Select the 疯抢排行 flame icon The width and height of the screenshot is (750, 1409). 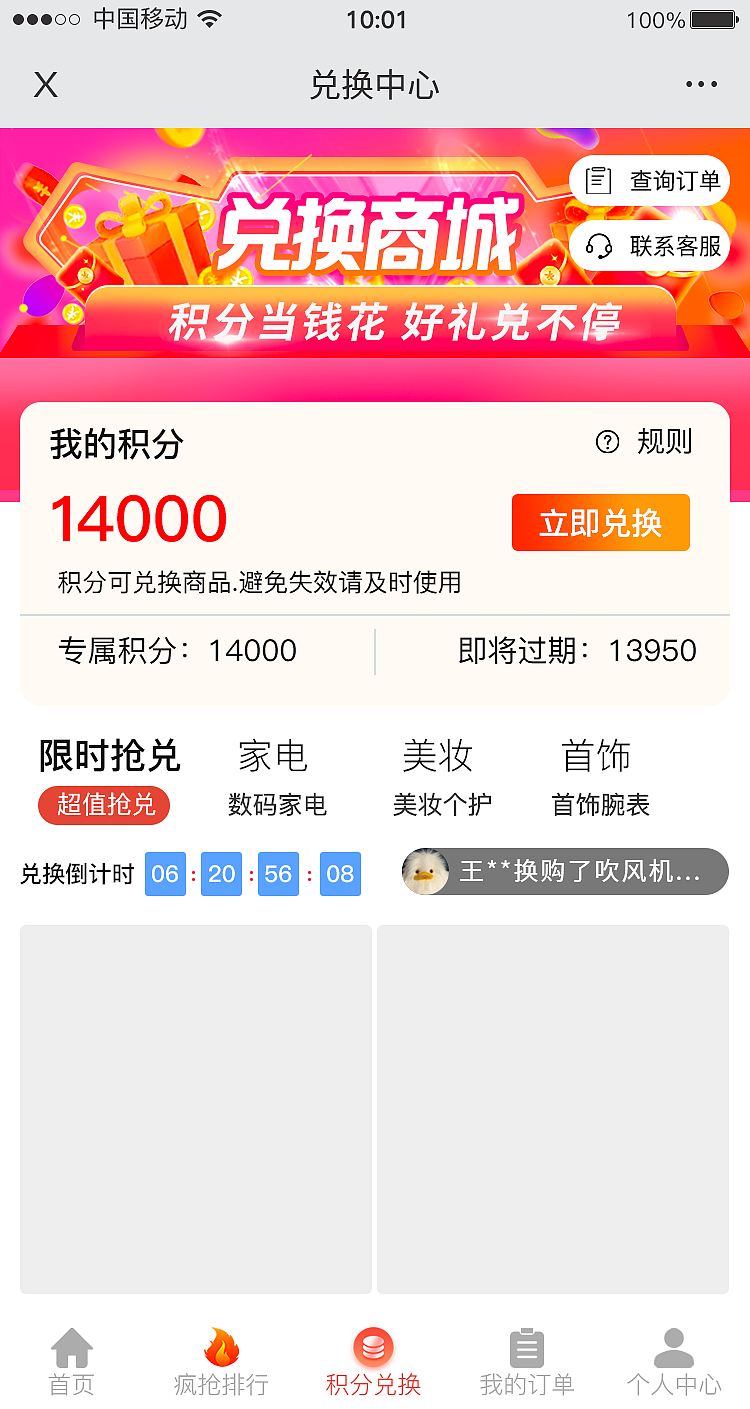[x=222, y=1358]
